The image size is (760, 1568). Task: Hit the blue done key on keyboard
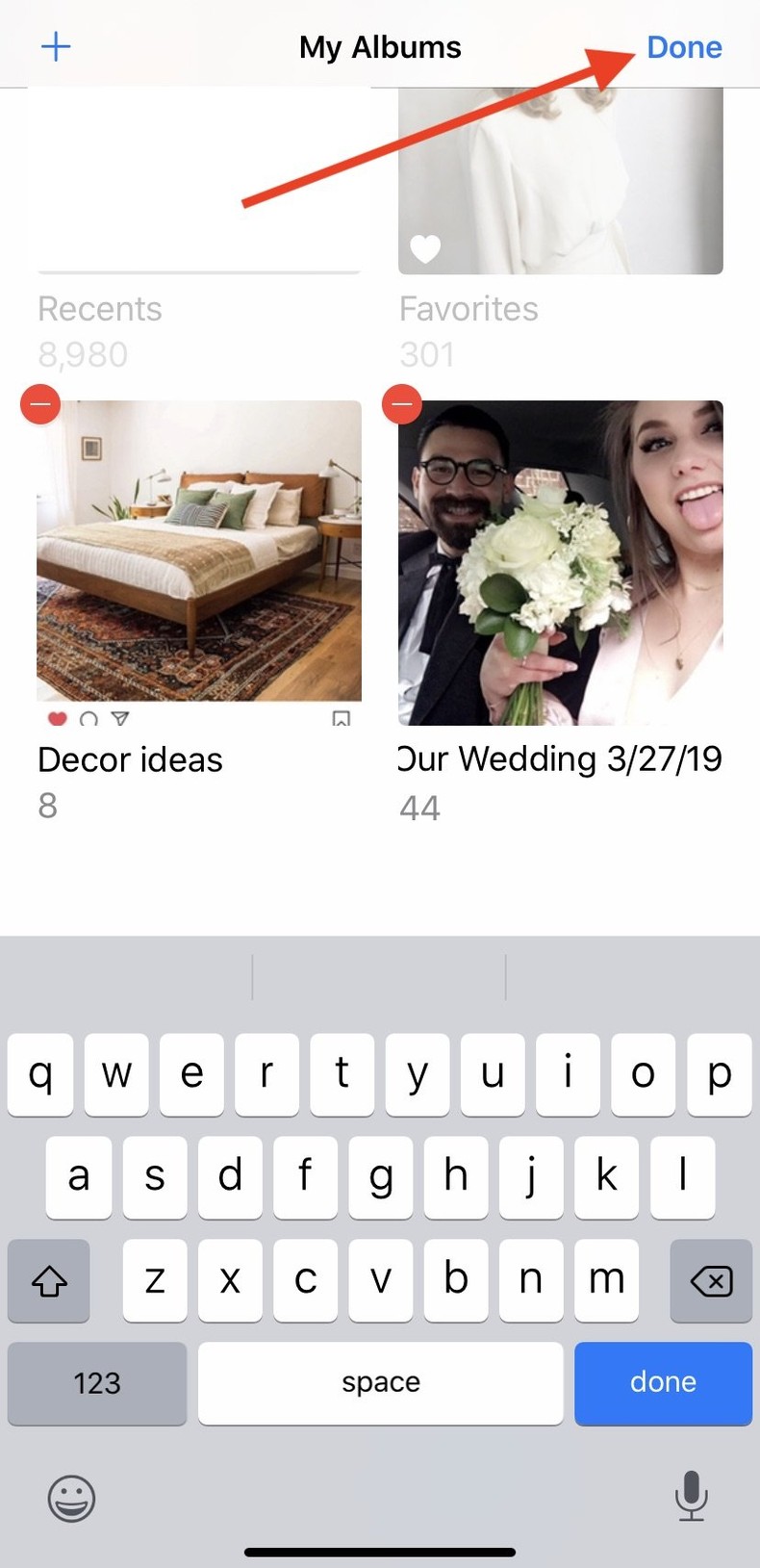(663, 1382)
